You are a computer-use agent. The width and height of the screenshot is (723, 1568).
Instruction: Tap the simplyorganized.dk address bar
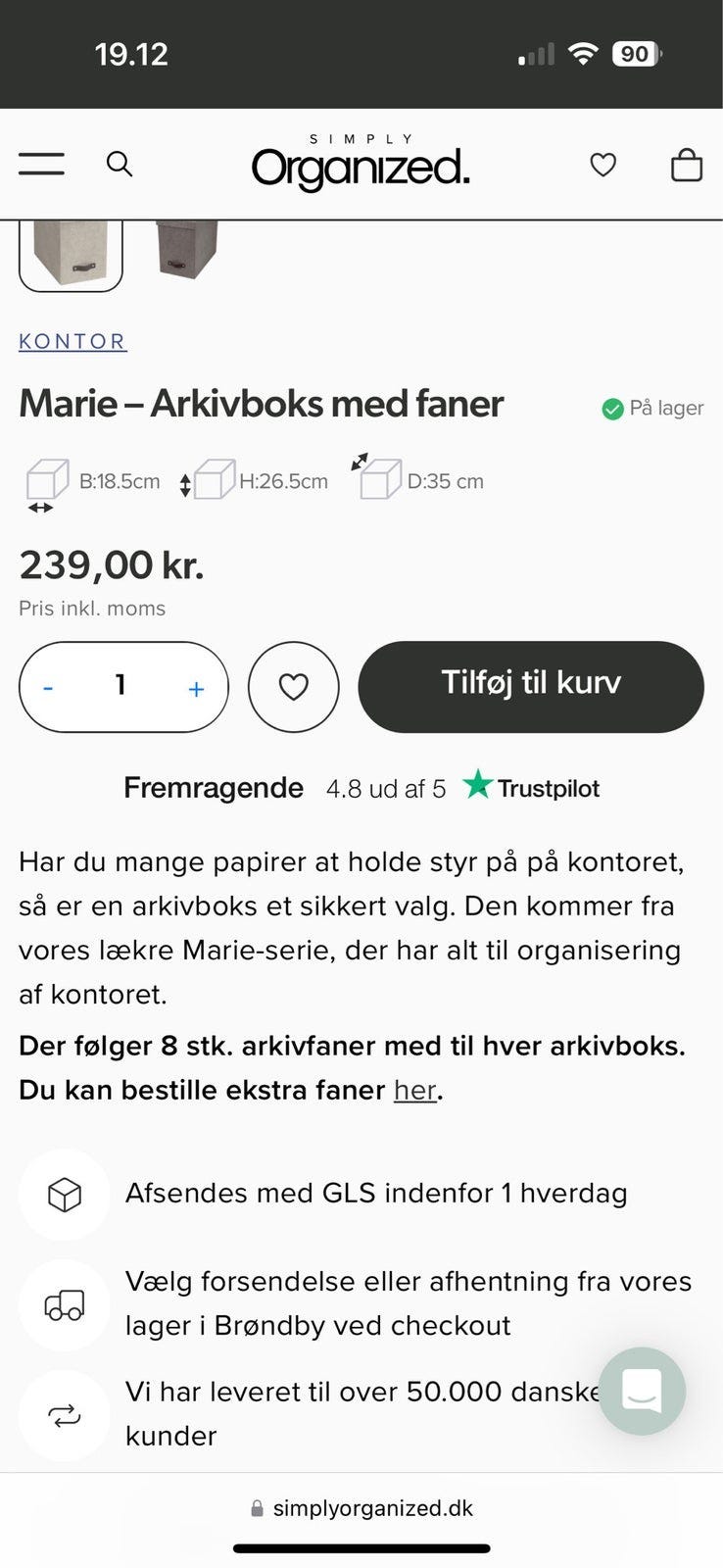coord(361,1508)
